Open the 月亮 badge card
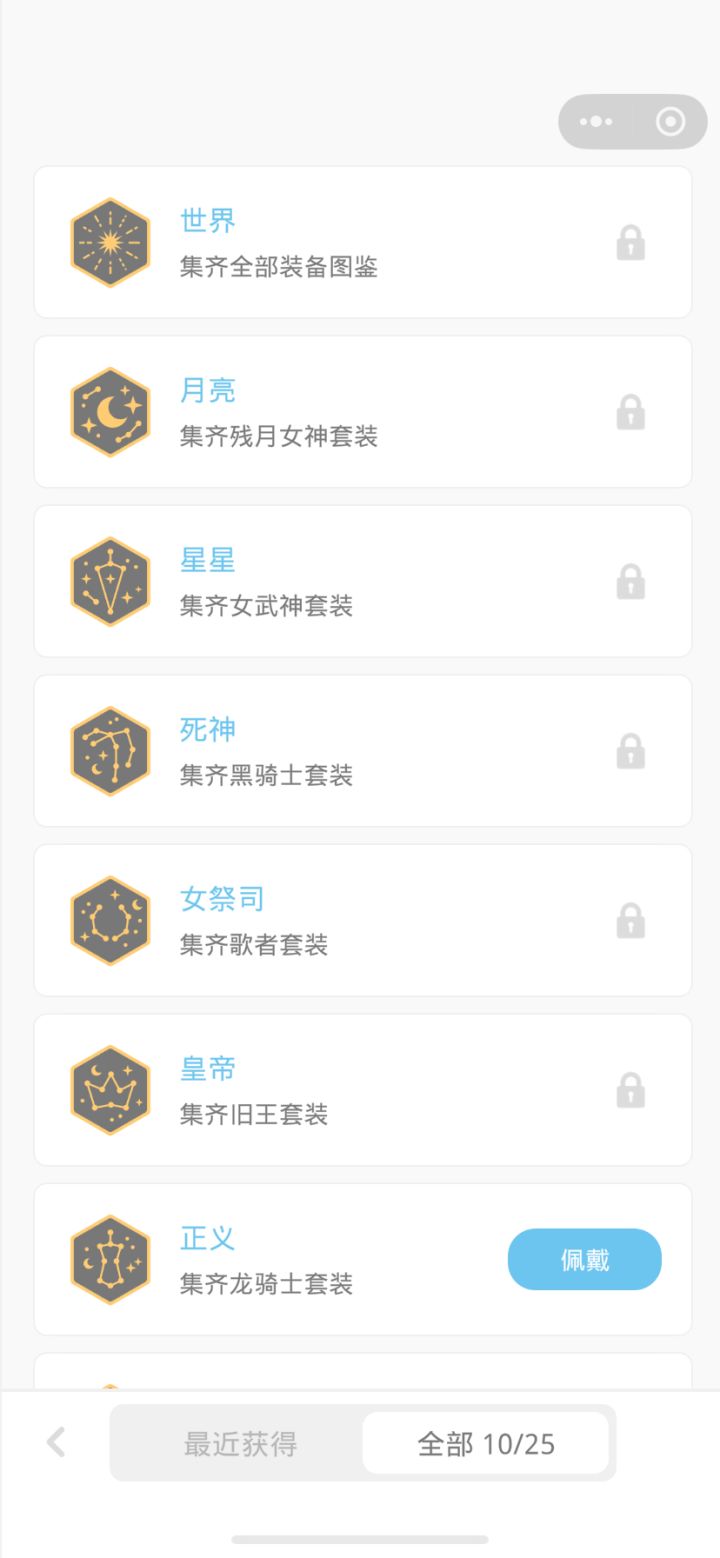Screen dimensions: 720x1558 (x=363, y=412)
